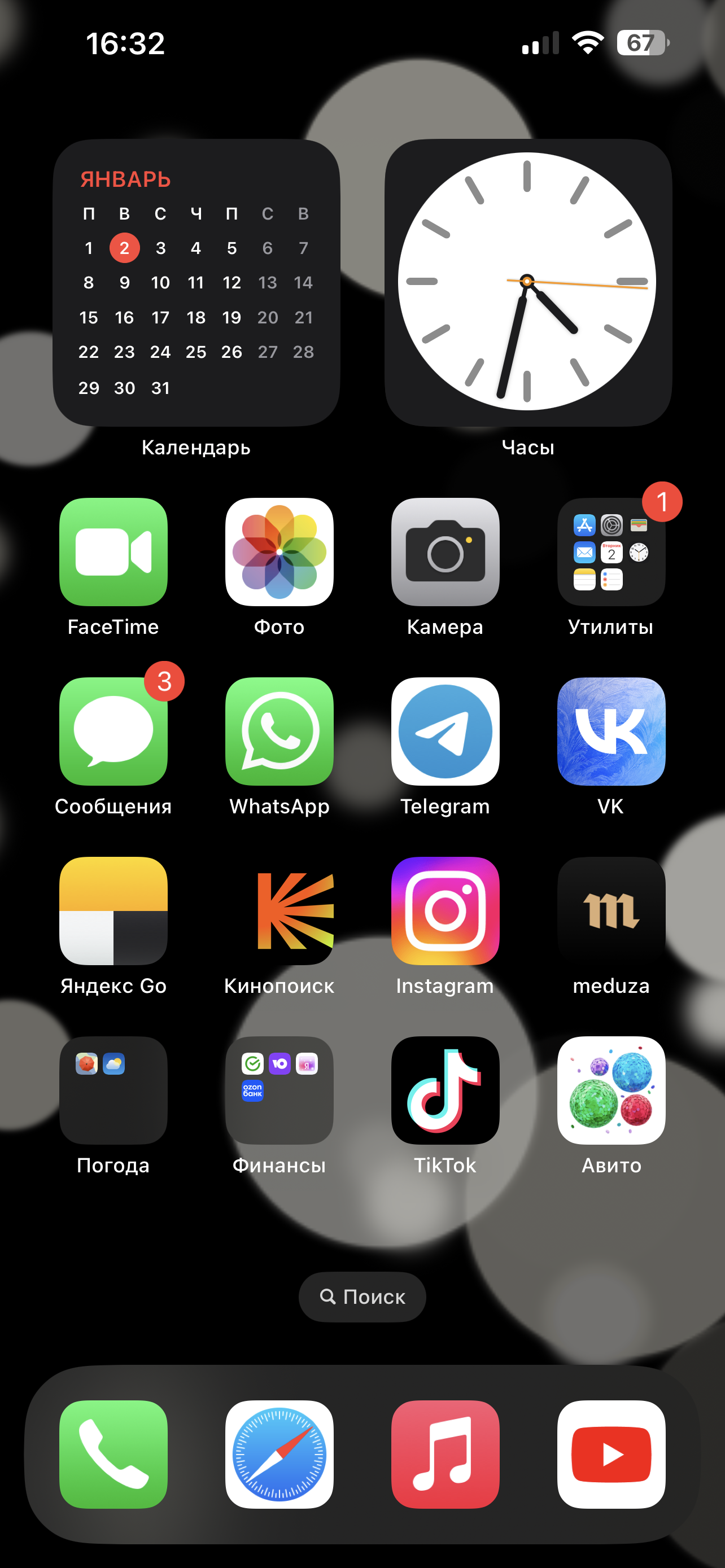Open Instagram
The image size is (725, 1568).
[x=445, y=910]
